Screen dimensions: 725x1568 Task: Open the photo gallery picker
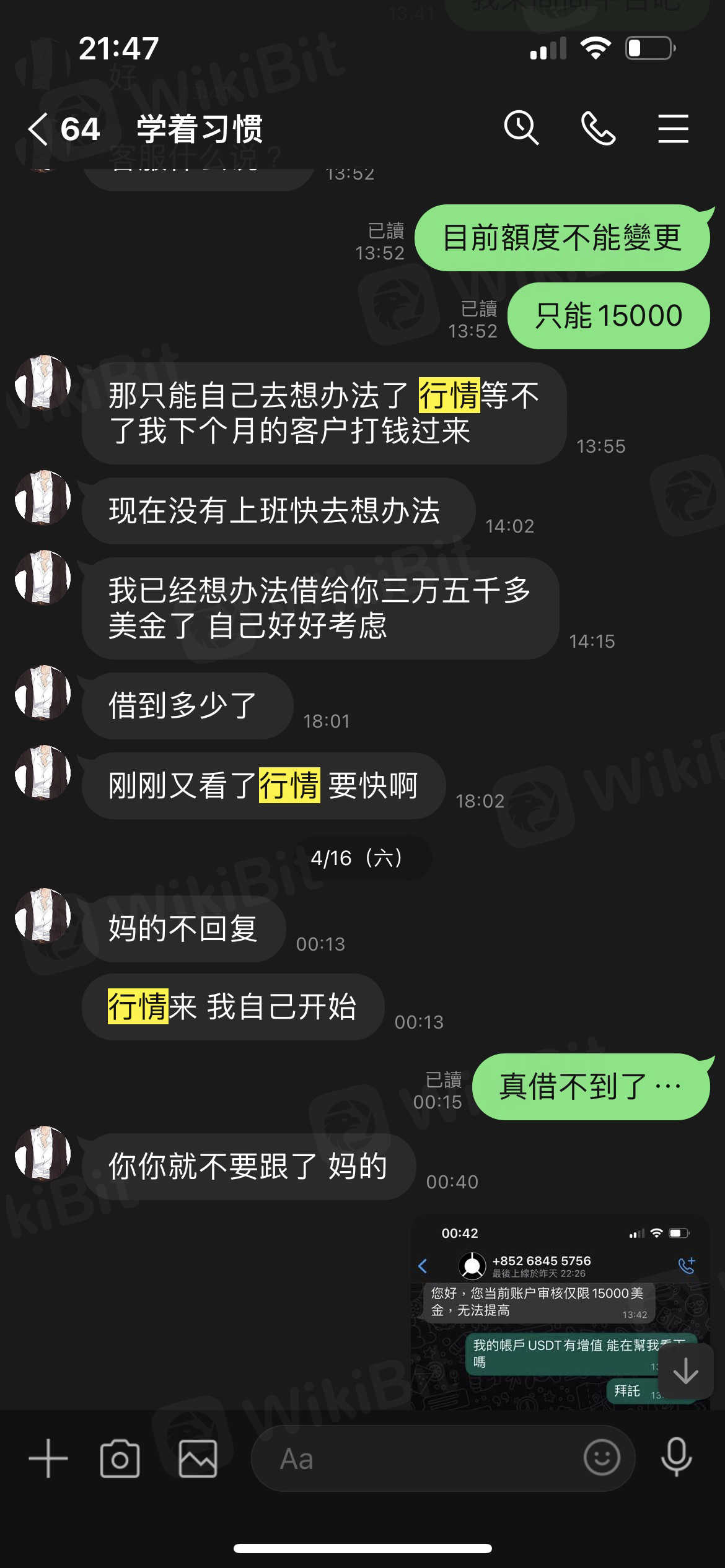pos(198,1458)
